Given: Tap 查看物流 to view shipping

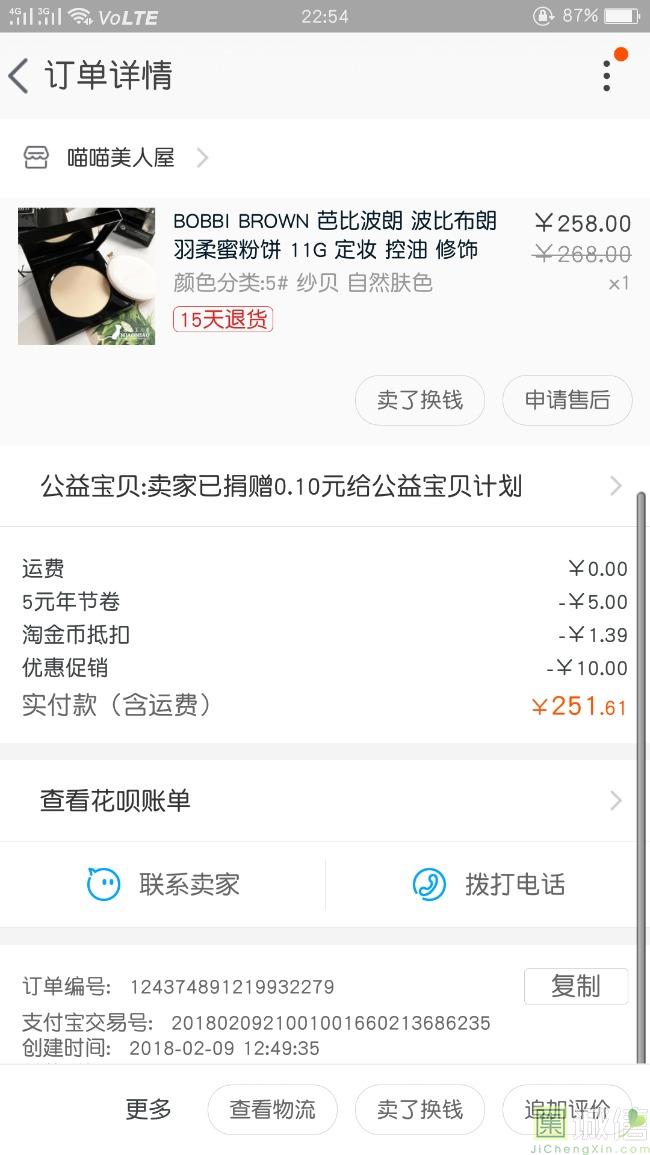Looking at the screenshot, I should [x=272, y=1109].
